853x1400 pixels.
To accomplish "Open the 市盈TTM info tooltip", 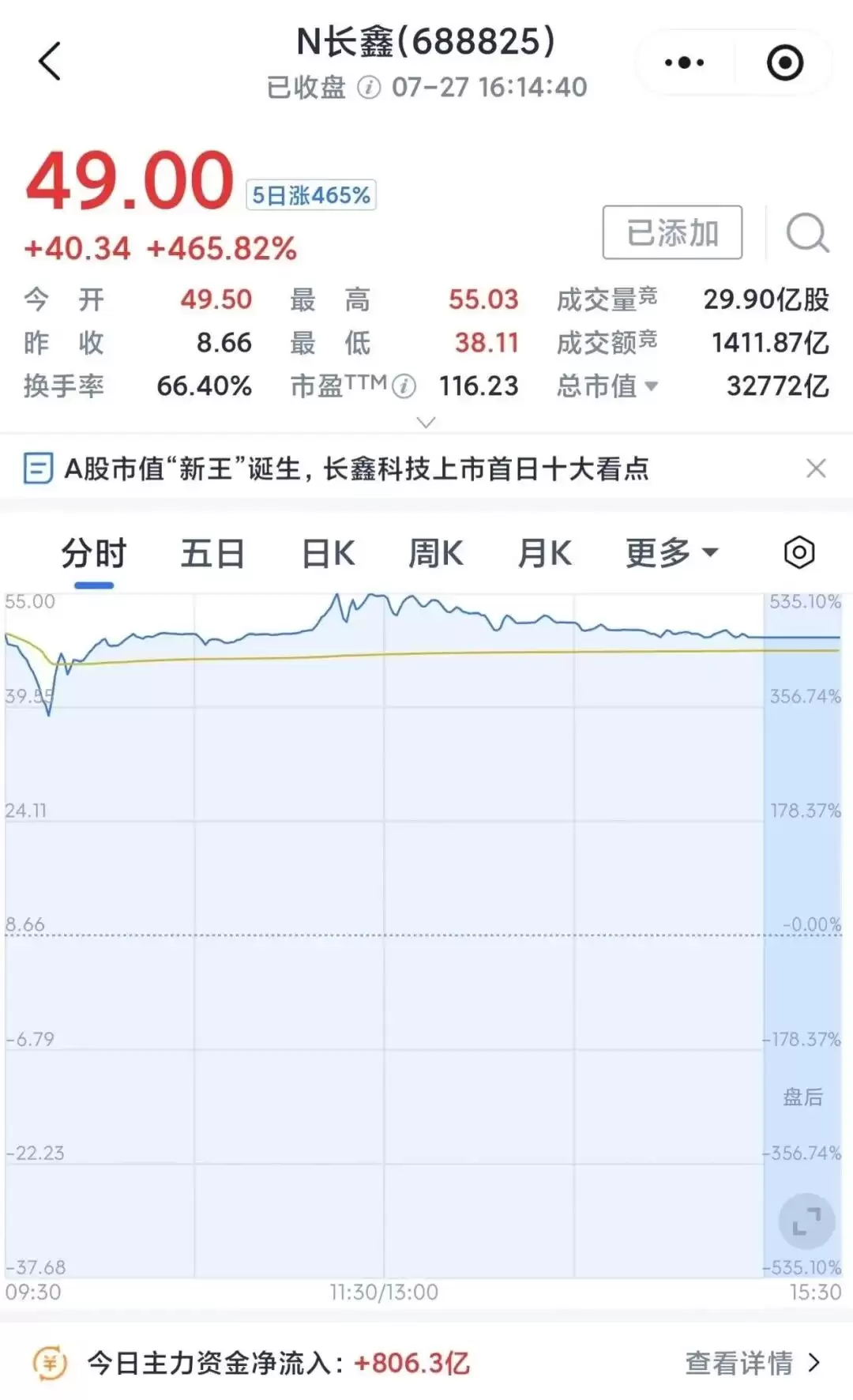I will (x=404, y=386).
